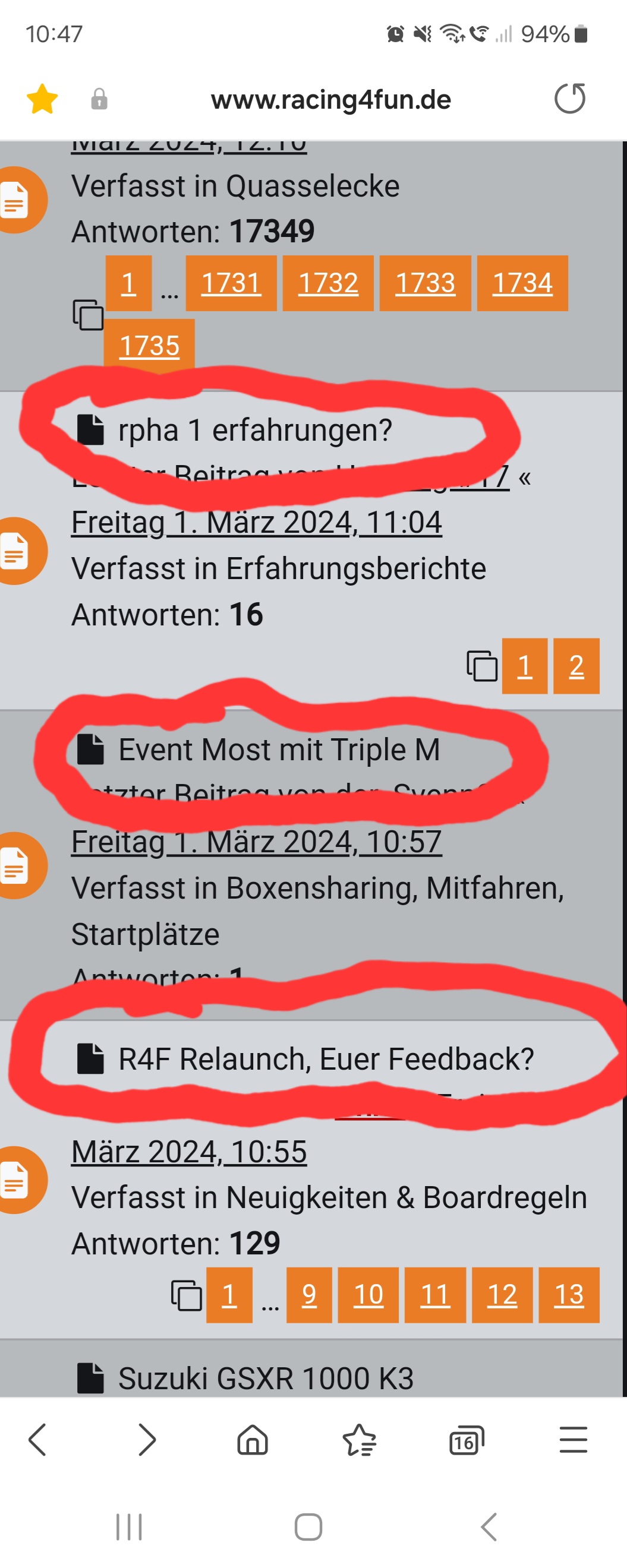Go to the browser home page
This screenshot has width=627, height=1568.
coord(252,1440)
